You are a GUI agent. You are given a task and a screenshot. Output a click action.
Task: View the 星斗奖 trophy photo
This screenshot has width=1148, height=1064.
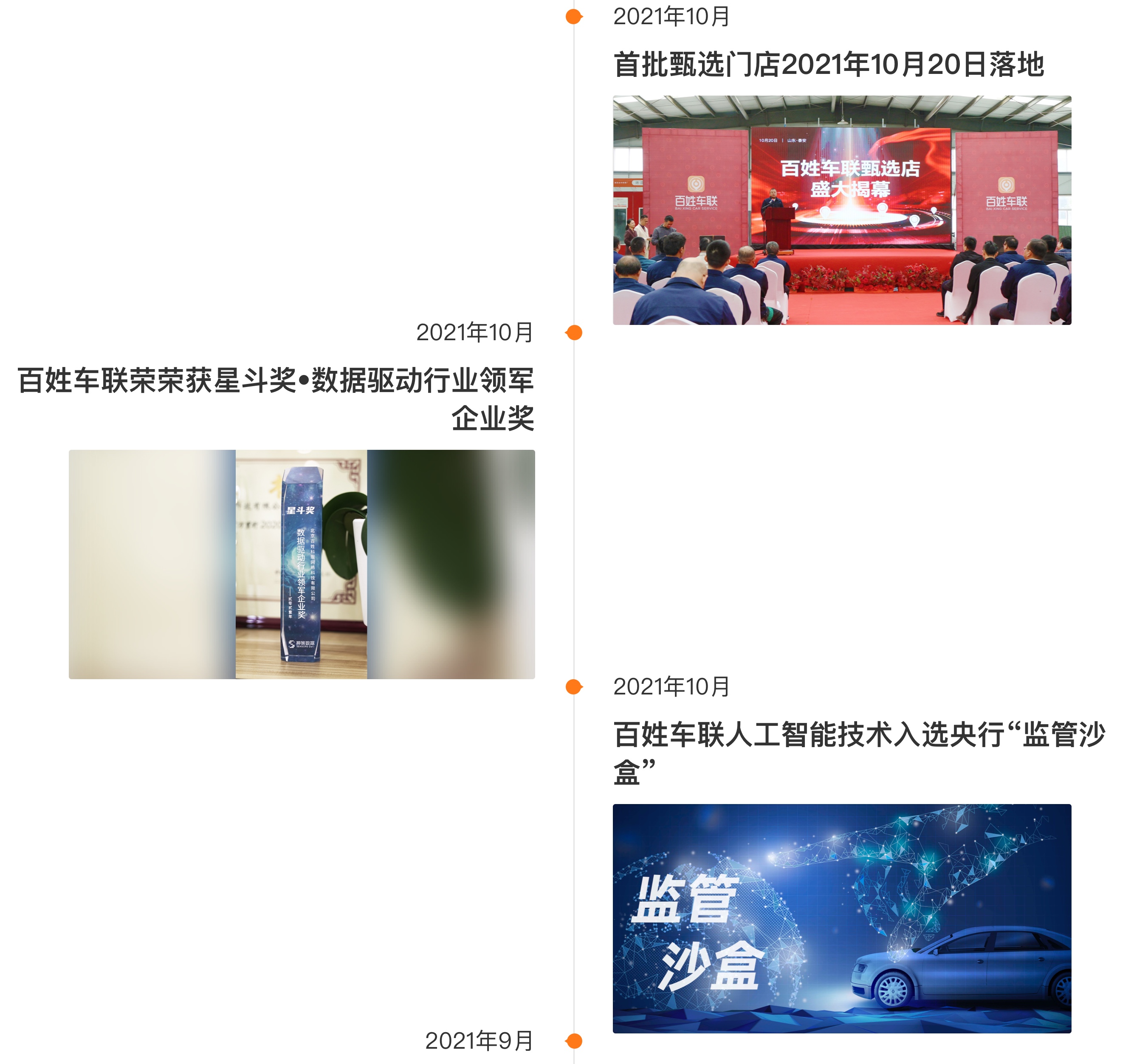(302, 564)
